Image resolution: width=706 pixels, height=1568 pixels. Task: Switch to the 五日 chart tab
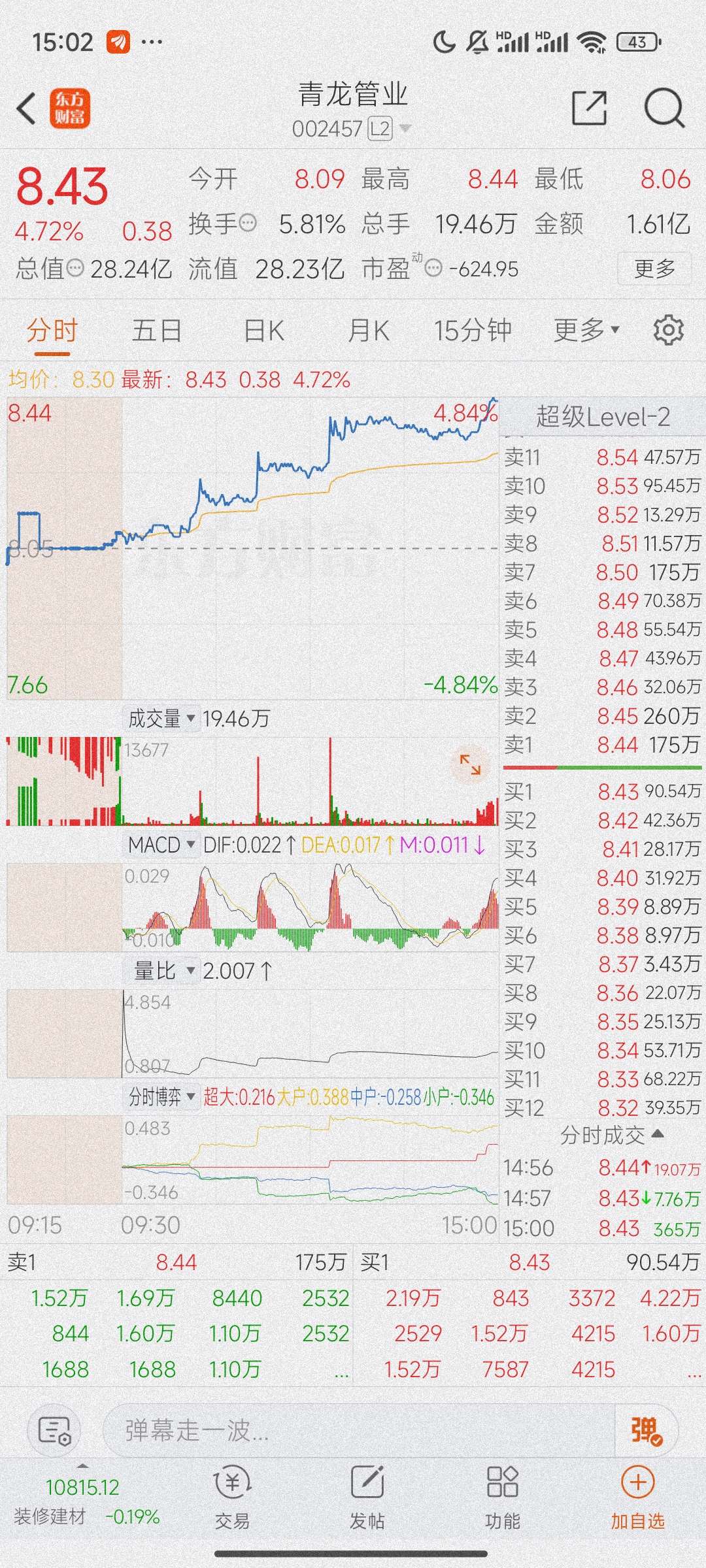(x=157, y=331)
